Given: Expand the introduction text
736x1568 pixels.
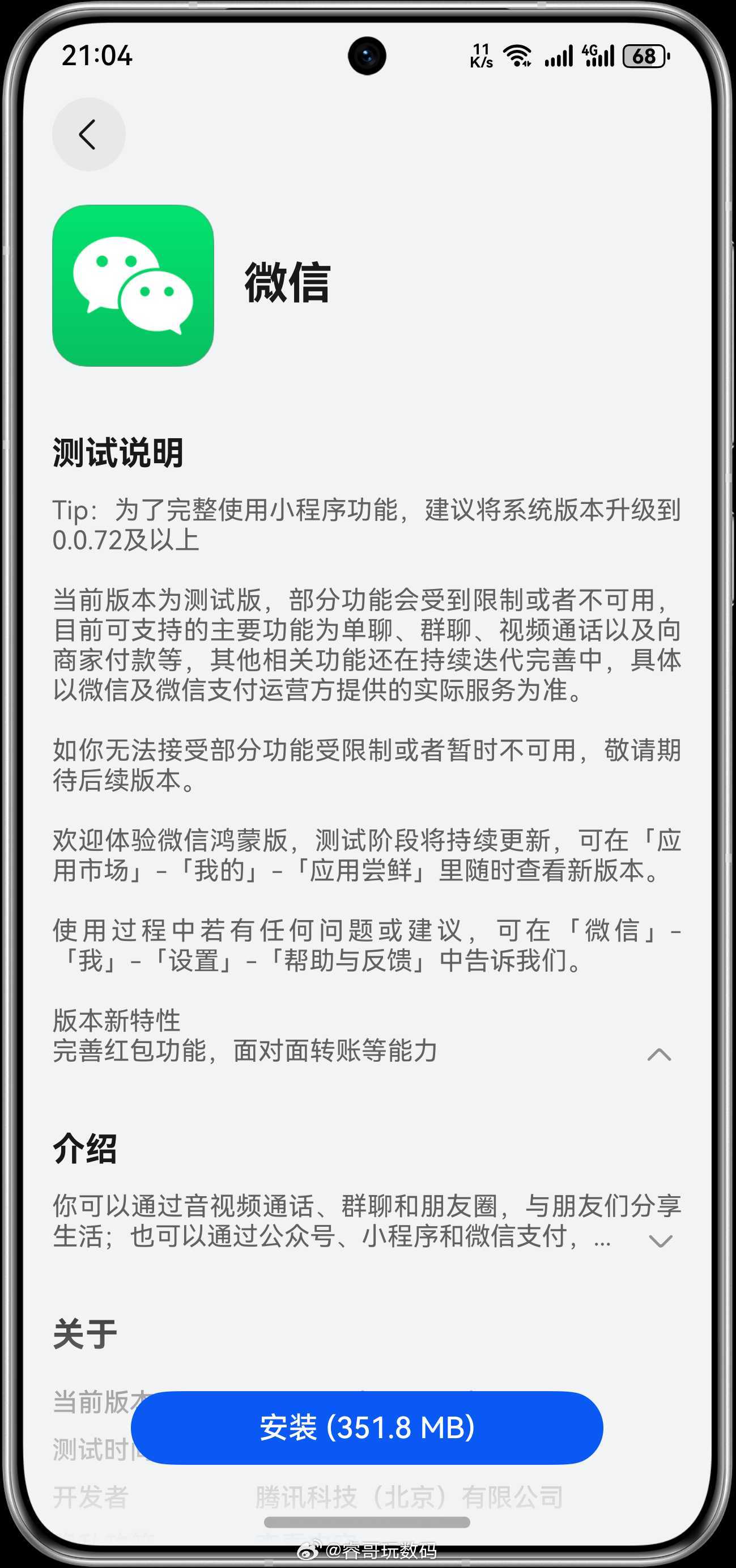Looking at the screenshot, I should click(661, 1241).
